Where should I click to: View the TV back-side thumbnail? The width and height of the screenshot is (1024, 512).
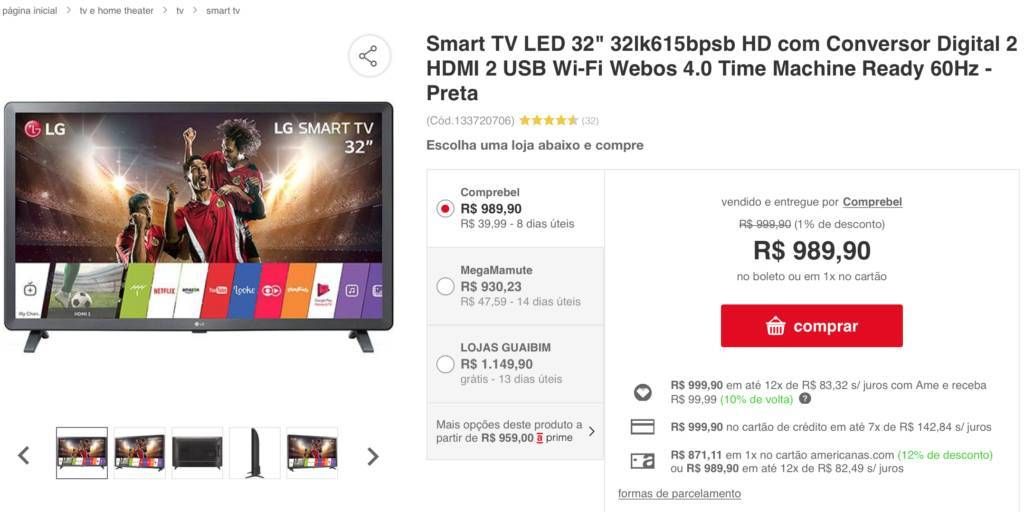pyautogui.click(x=197, y=453)
